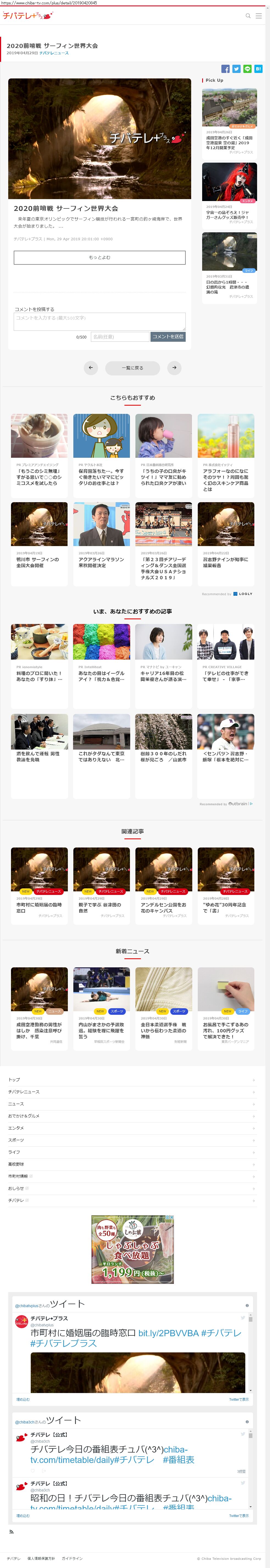The width and height of the screenshot is (270, 1568).
Task: Focus the コメントを入力する comment box
Action: point(99,321)
